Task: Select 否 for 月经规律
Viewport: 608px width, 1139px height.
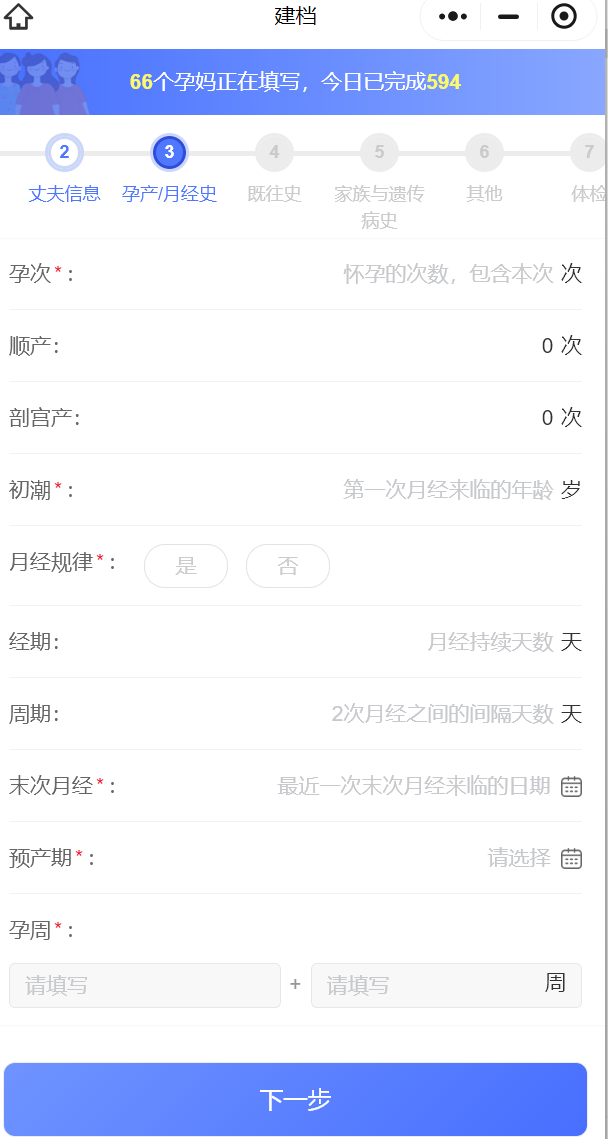Action: tap(288, 566)
